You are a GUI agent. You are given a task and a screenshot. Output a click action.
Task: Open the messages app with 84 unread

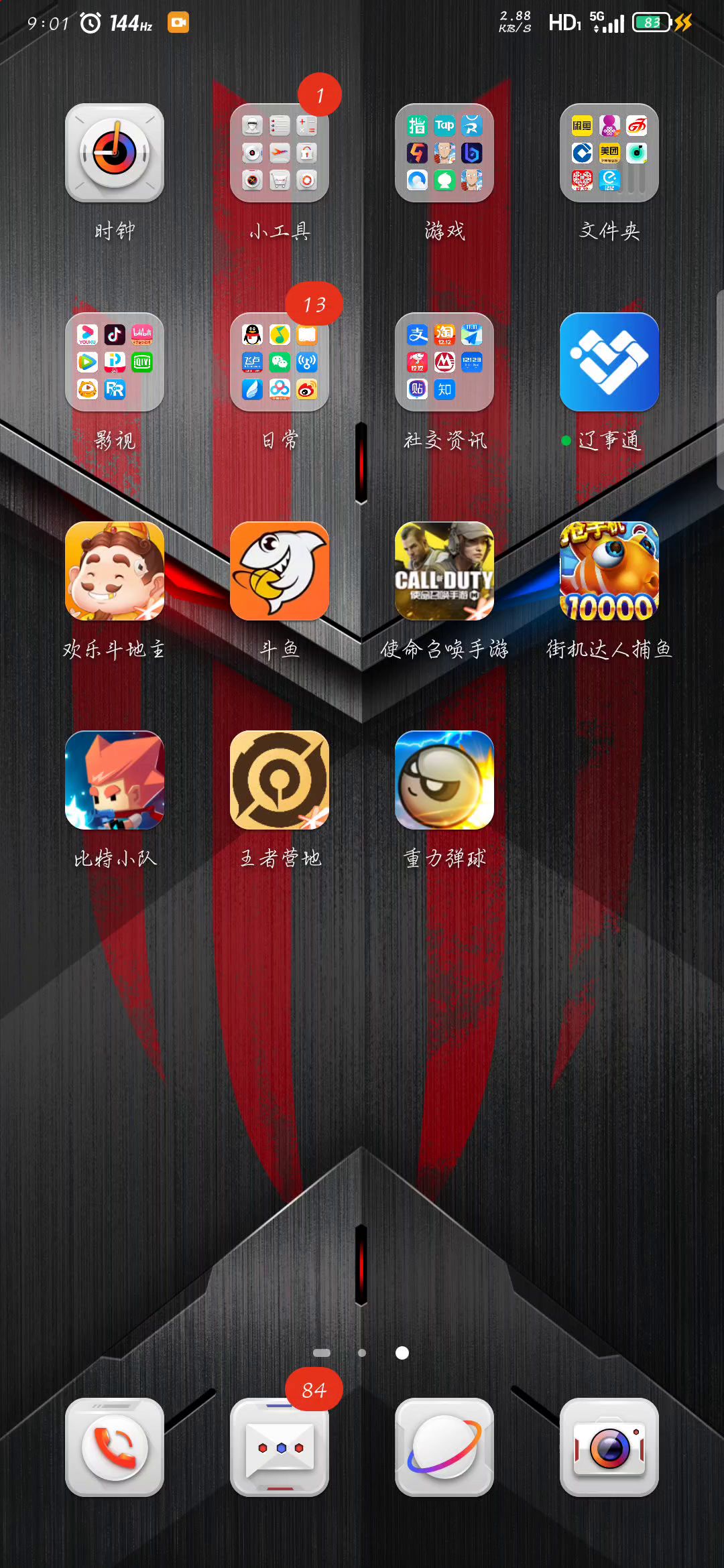tap(280, 1447)
